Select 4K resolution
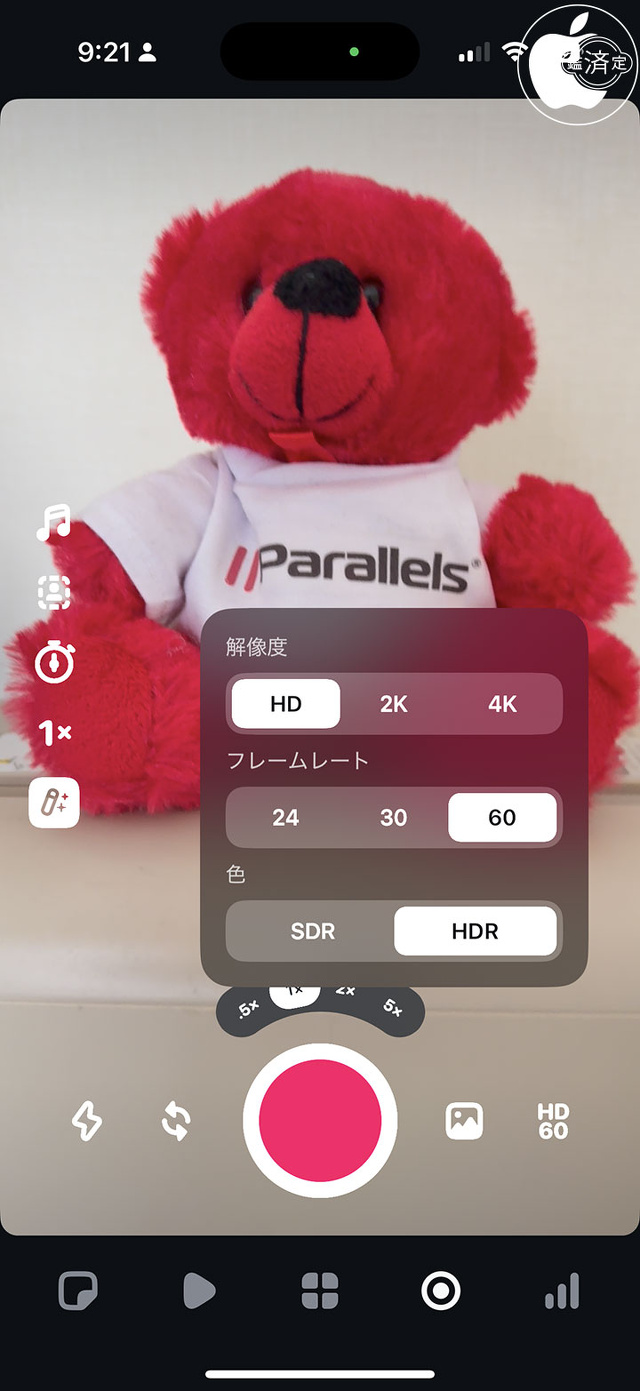The height and width of the screenshot is (1391, 640). 502,704
